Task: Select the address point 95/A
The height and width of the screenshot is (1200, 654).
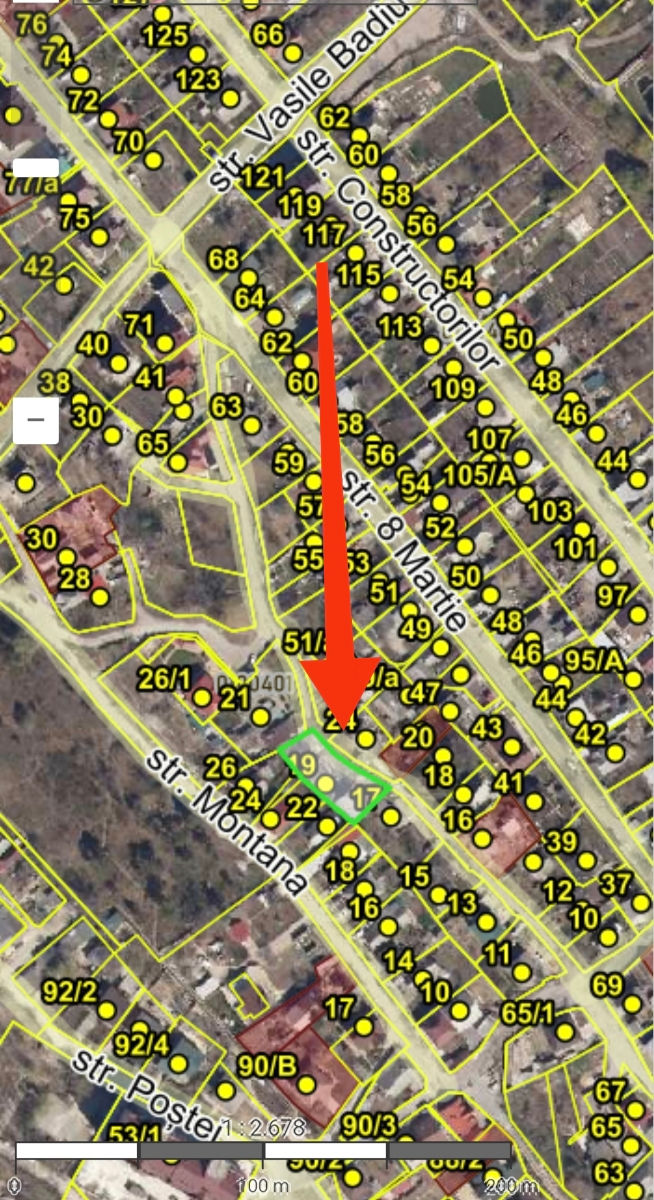Action: tap(635, 679)
